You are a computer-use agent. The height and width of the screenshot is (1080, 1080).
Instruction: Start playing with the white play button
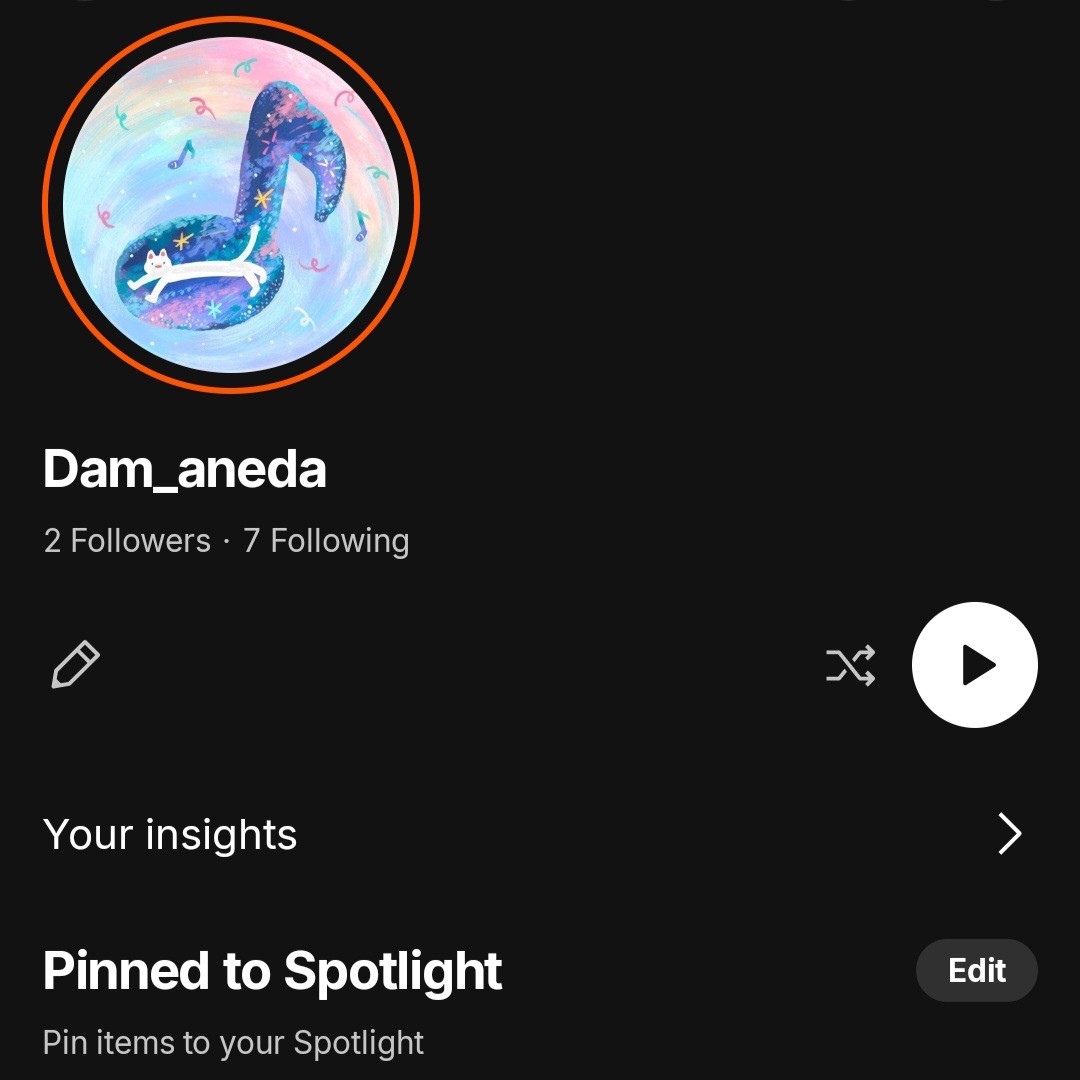point(975,665)
